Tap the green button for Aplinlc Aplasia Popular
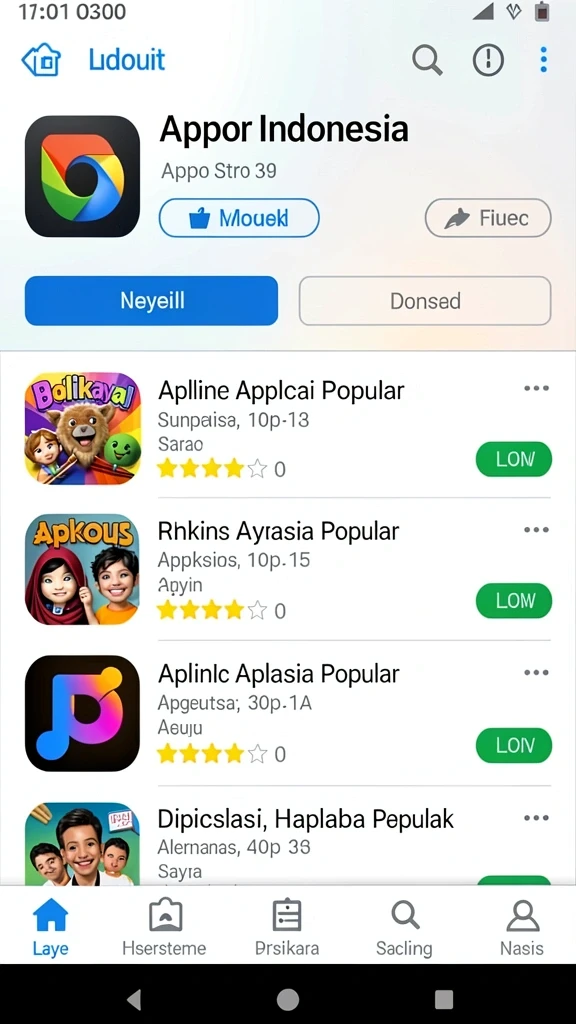 coord(514,745)
